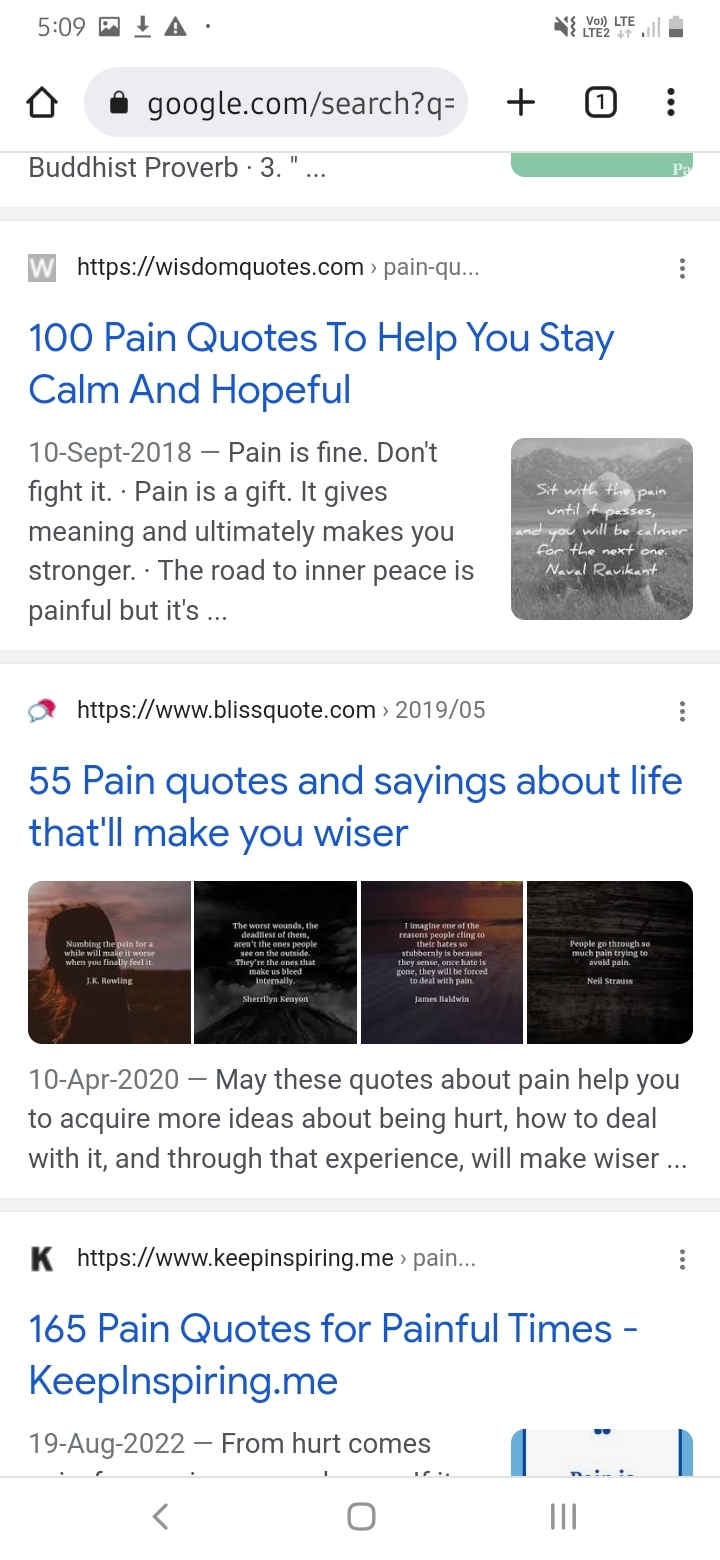The width and height of the screenshot is (720, 1560).
Task: Open the J.K. Rowling quote image
Action: pyautogui.click(x=109, y=962)
